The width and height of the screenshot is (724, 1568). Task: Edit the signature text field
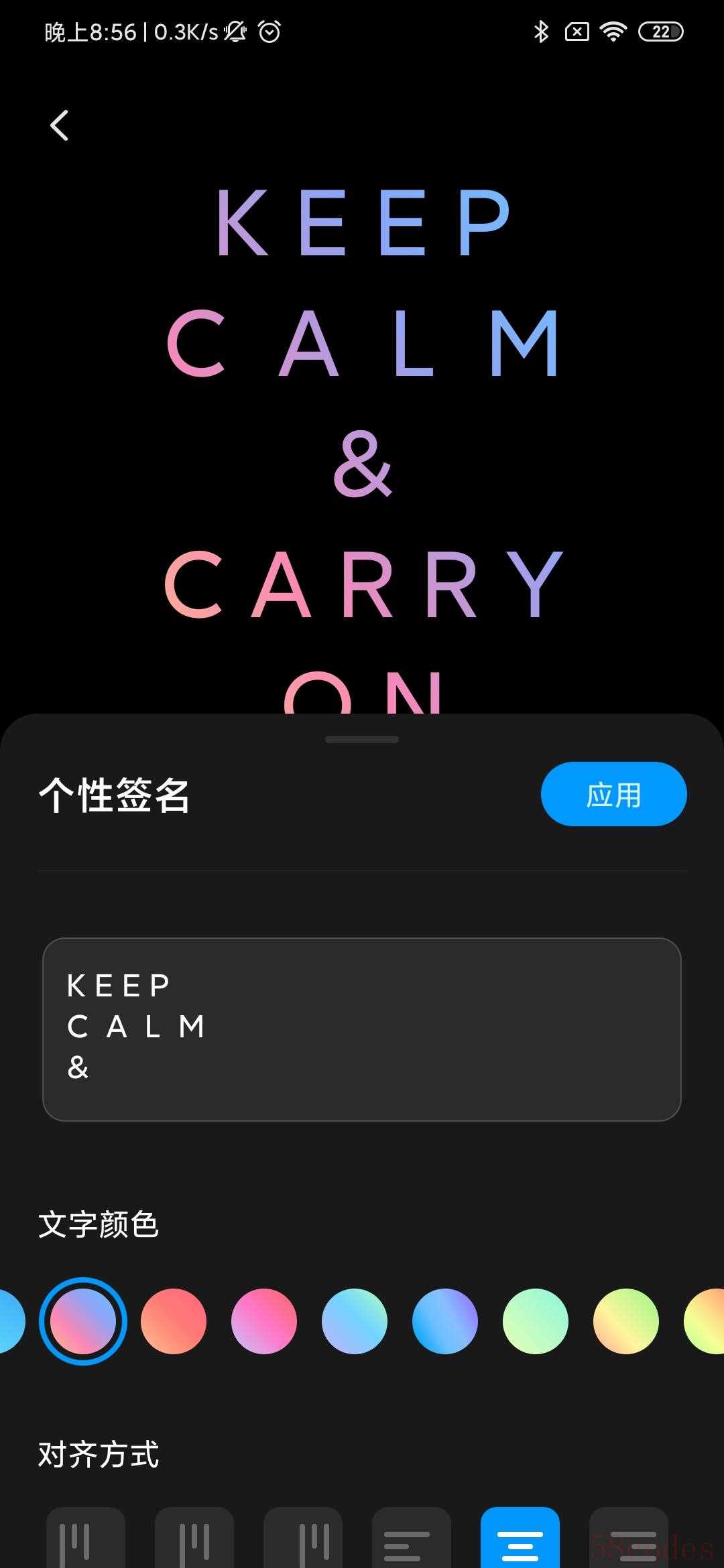(x=362, y=1029)
